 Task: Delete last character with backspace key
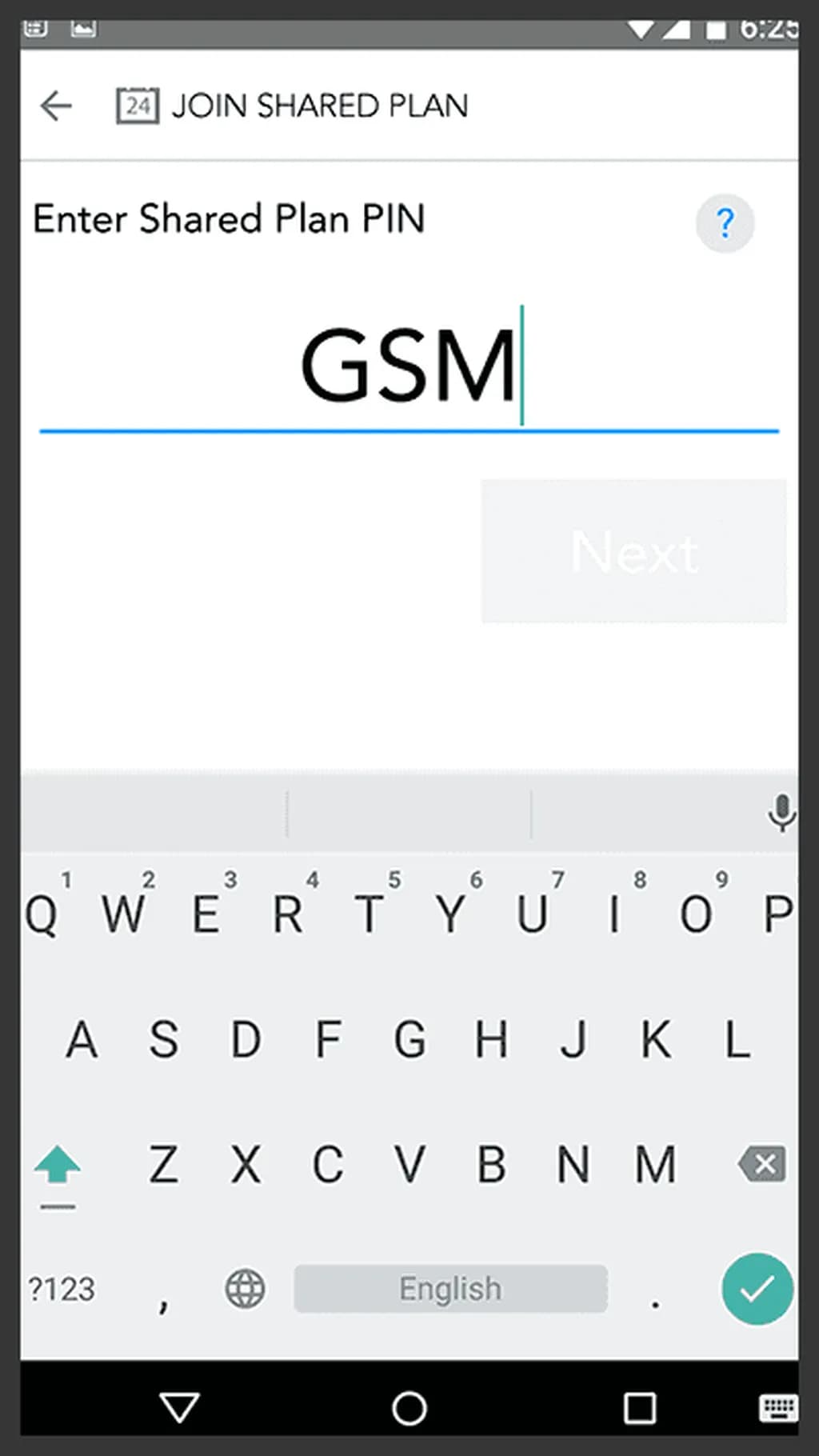coord(762,1164)
